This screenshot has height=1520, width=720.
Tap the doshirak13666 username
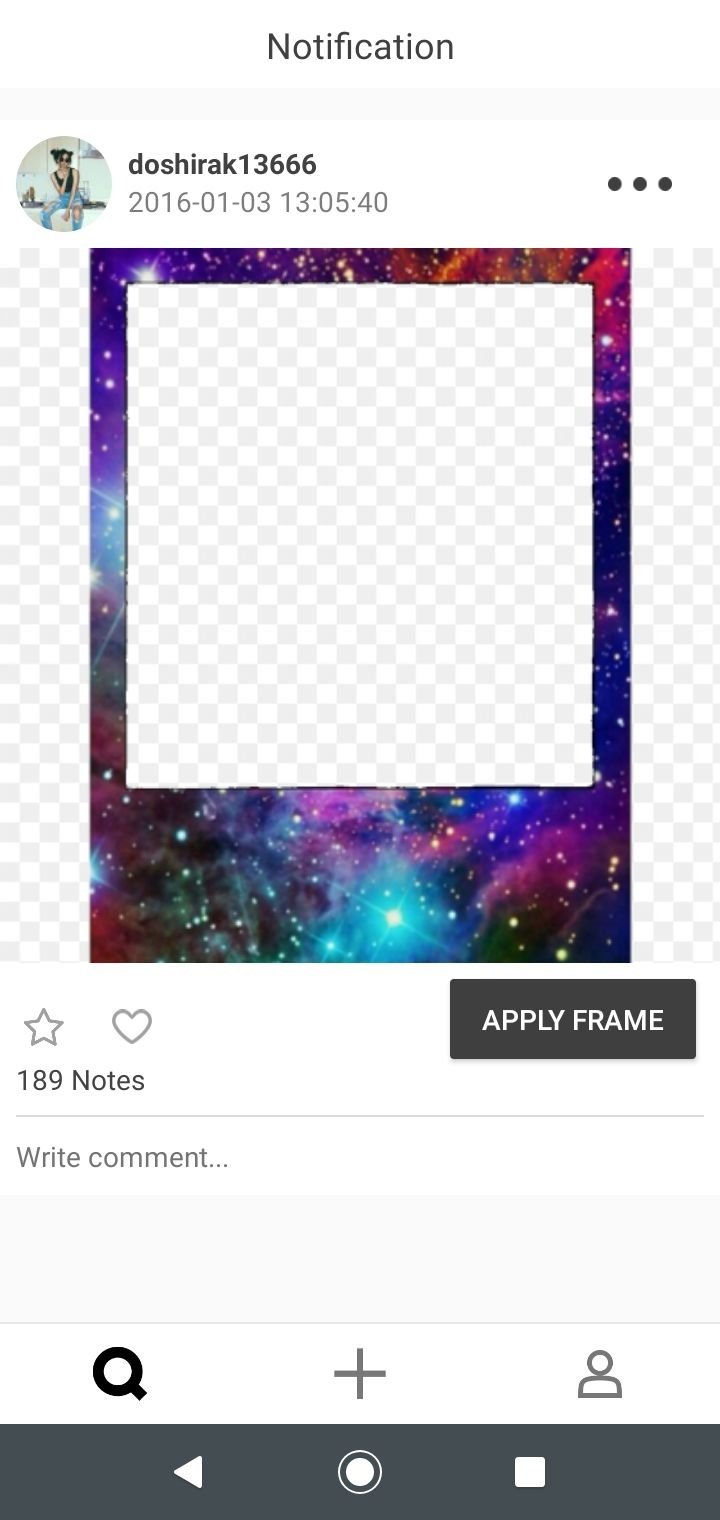222,164
